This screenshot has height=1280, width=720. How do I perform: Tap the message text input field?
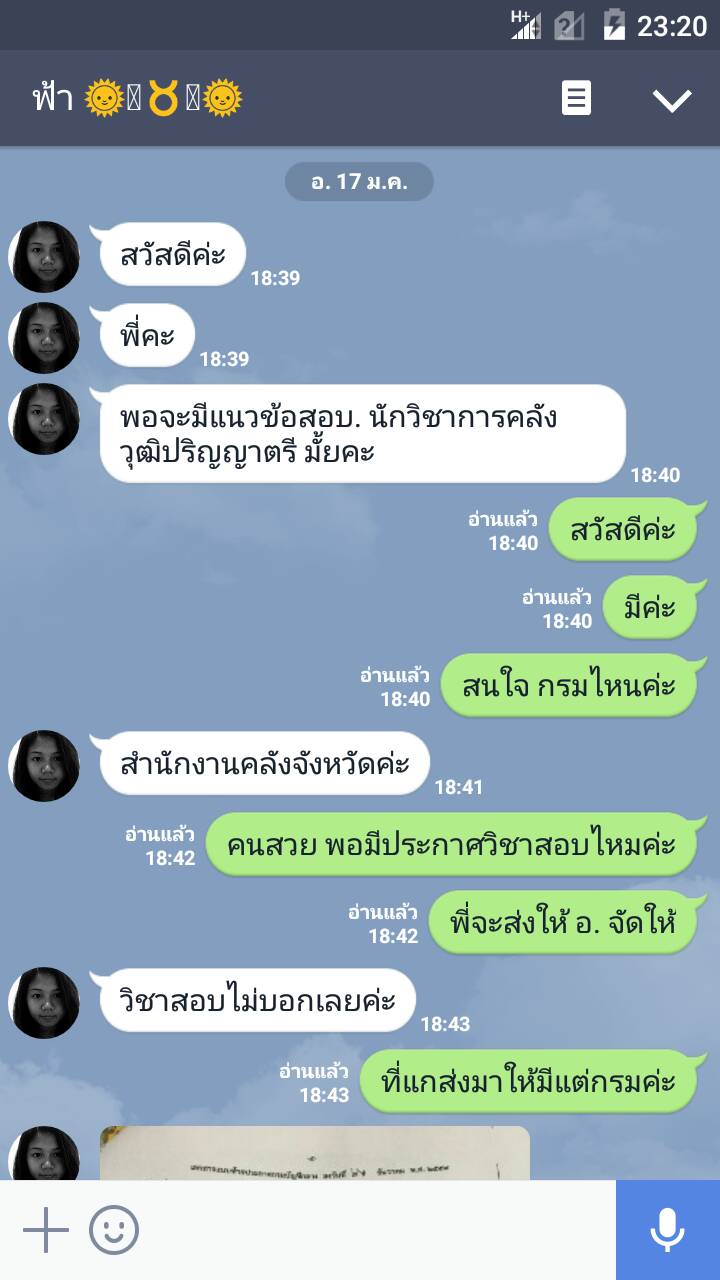[380, 1230]
